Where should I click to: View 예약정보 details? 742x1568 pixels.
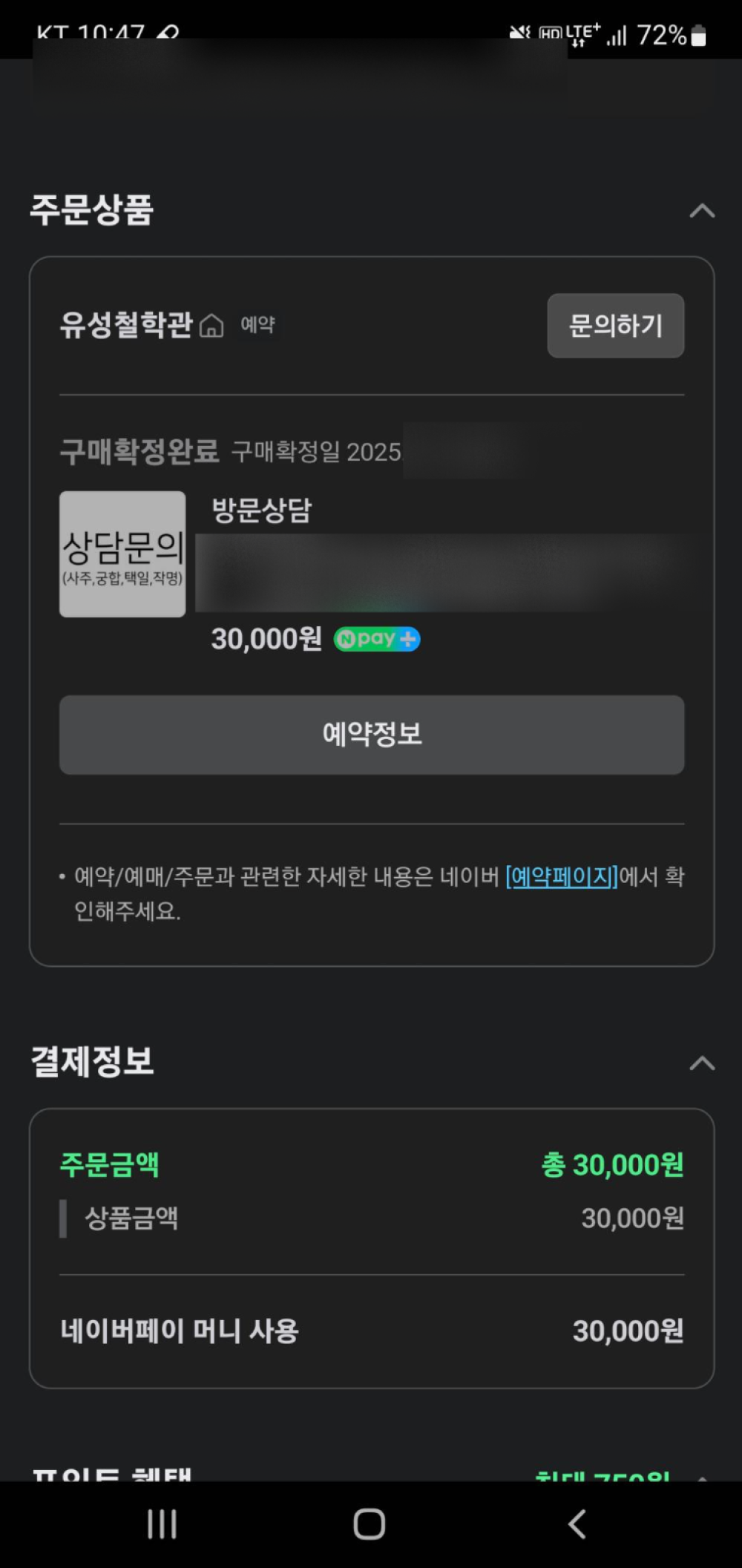(x=371, y=735)
